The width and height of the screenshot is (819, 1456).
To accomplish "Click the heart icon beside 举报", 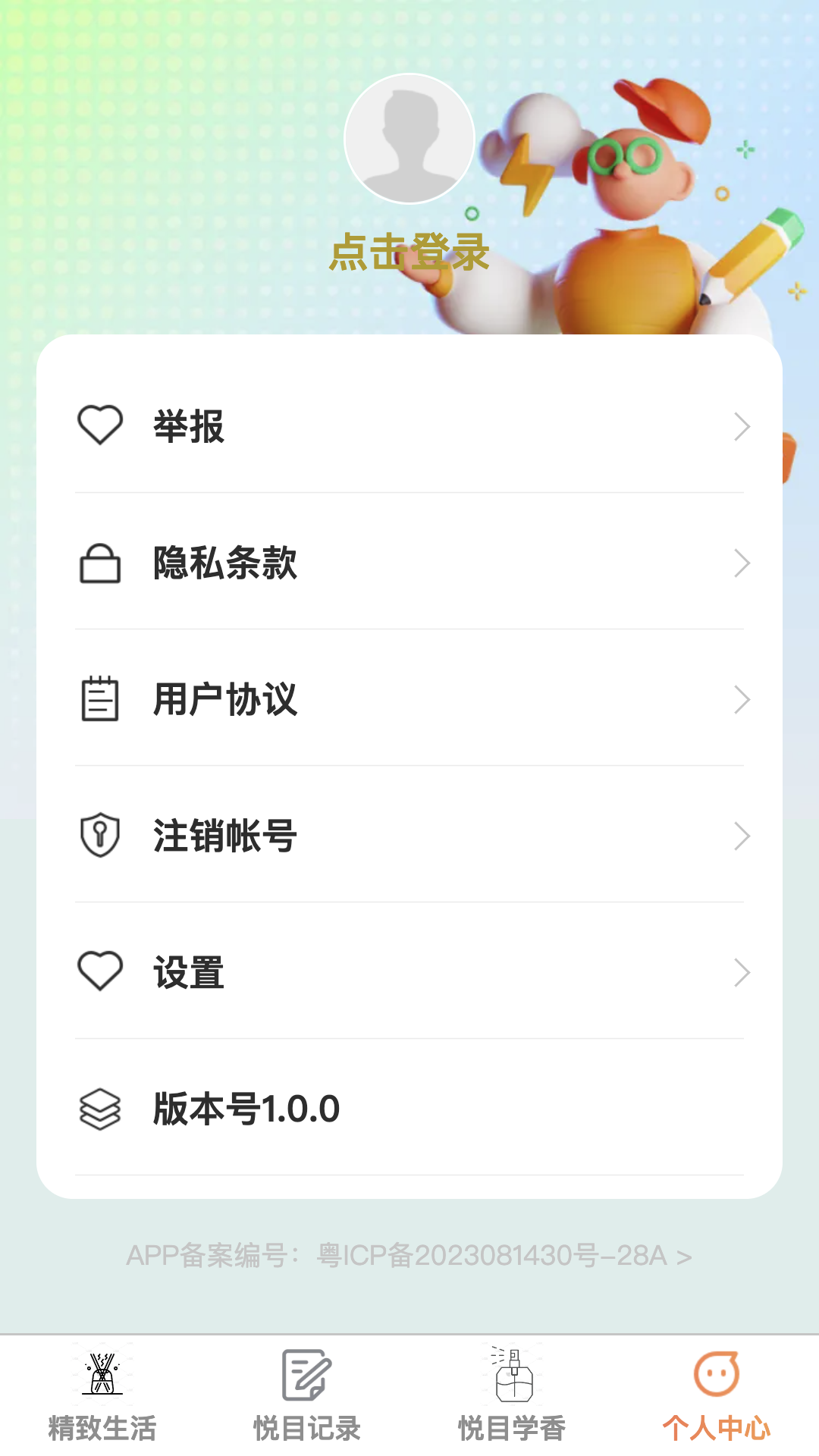I will tap(101, 425).
